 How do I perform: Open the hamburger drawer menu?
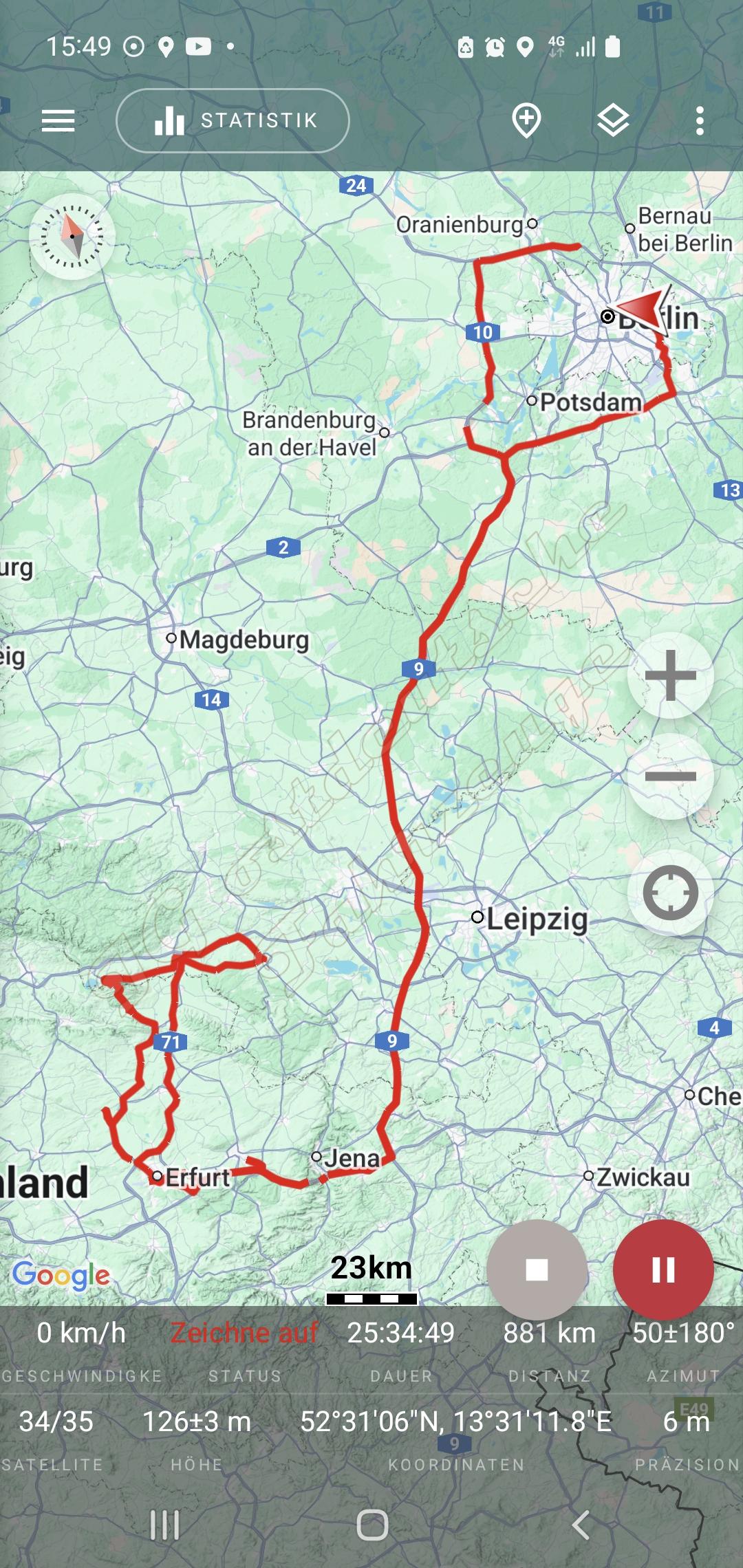(58, 121)
